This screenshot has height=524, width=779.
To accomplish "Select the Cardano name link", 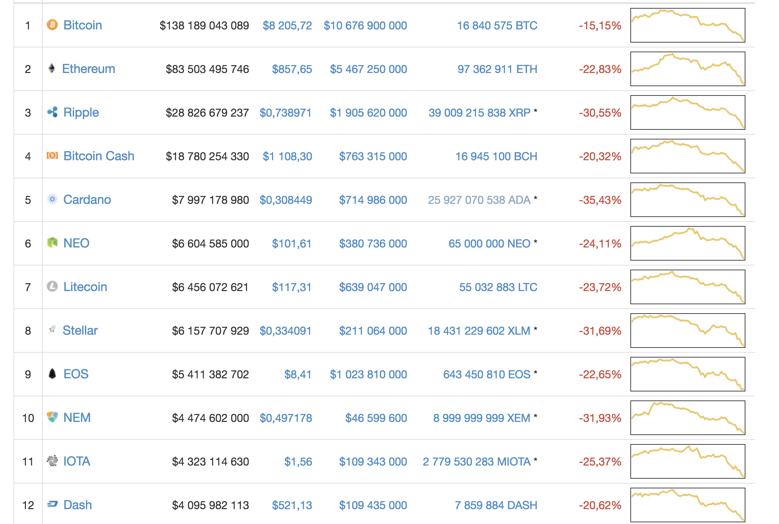I will tap(87, 200).
